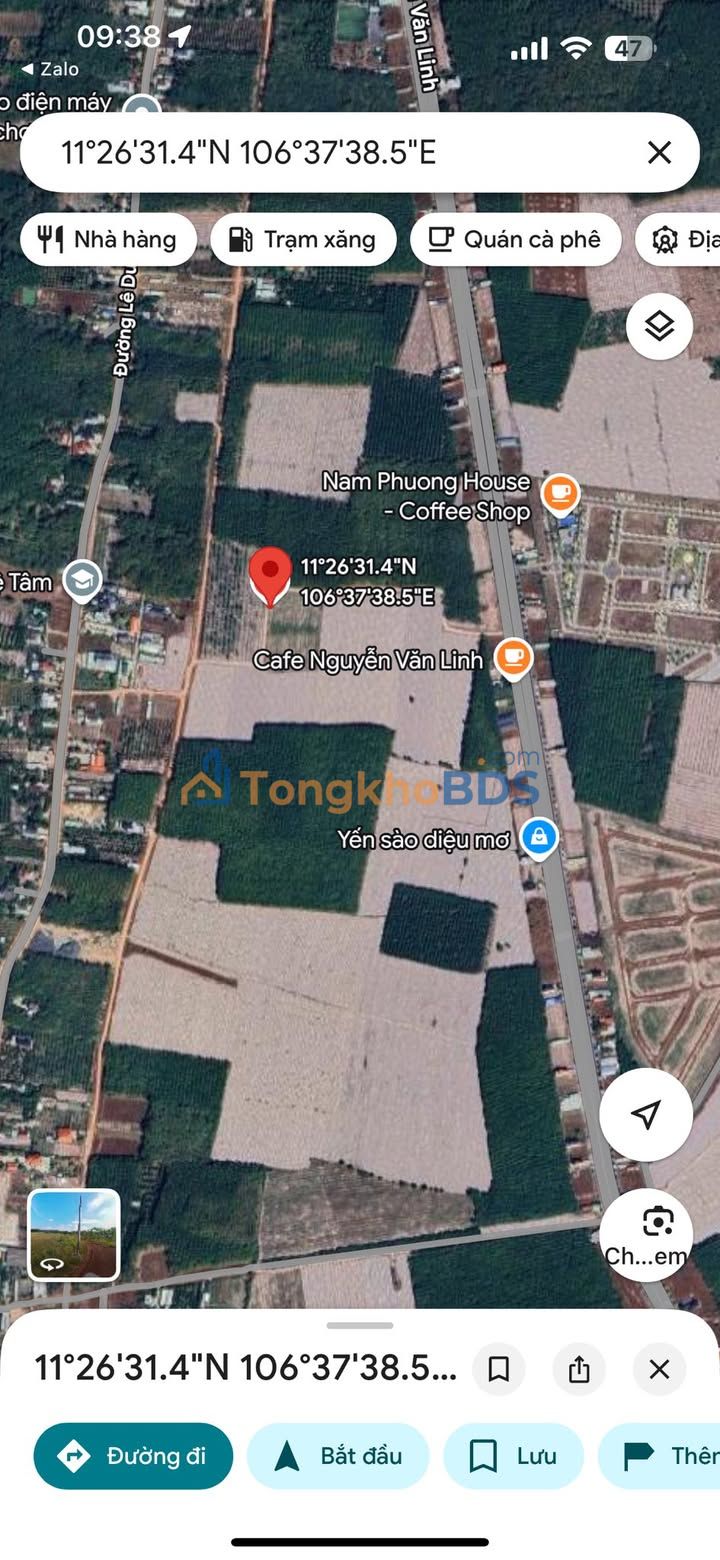Image resolution: width=720 pixels, height=1560 pixels.
Task: Center map on my location
Action: click(646, 1114)
